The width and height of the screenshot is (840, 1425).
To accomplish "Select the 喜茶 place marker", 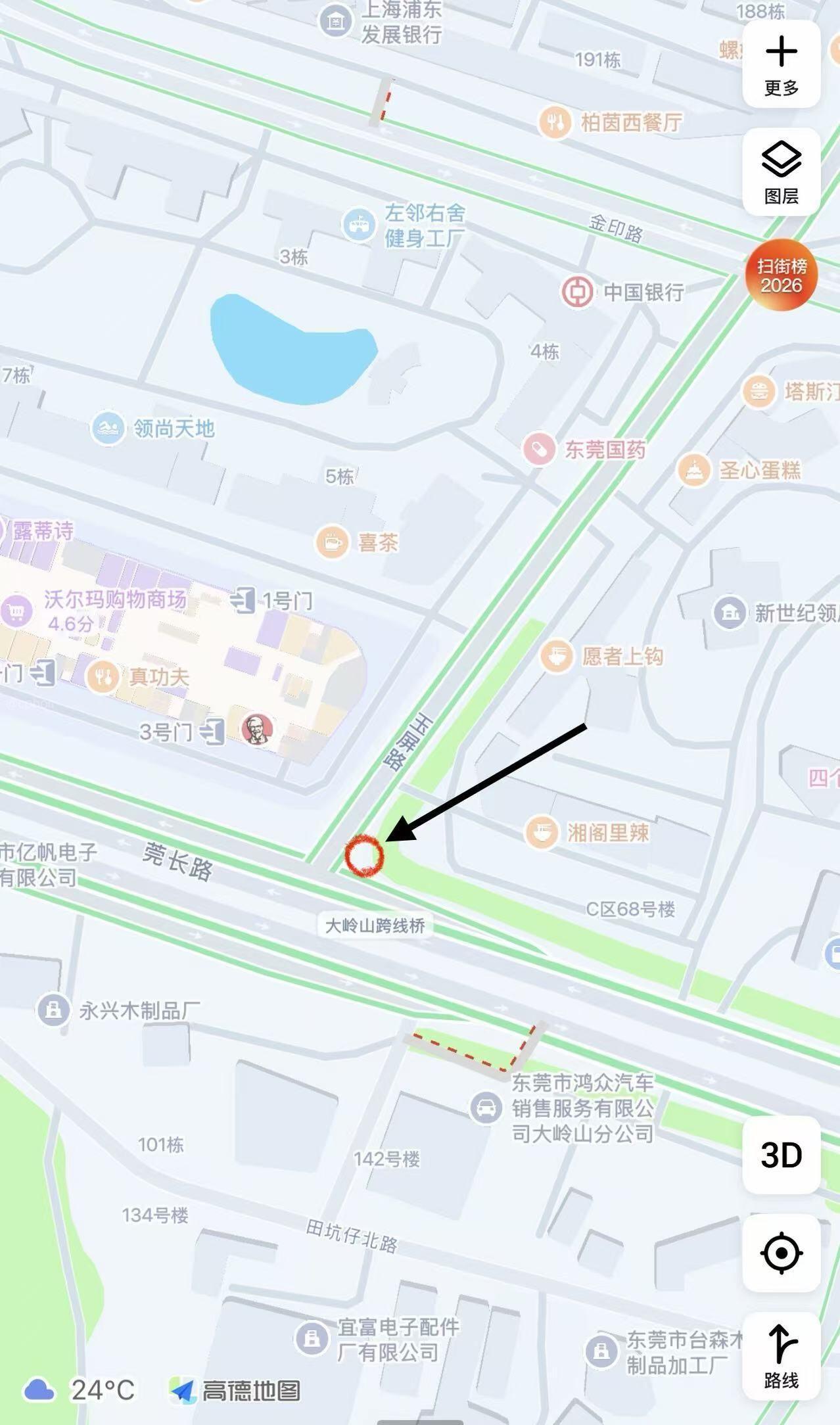I will tap(333, 542).
